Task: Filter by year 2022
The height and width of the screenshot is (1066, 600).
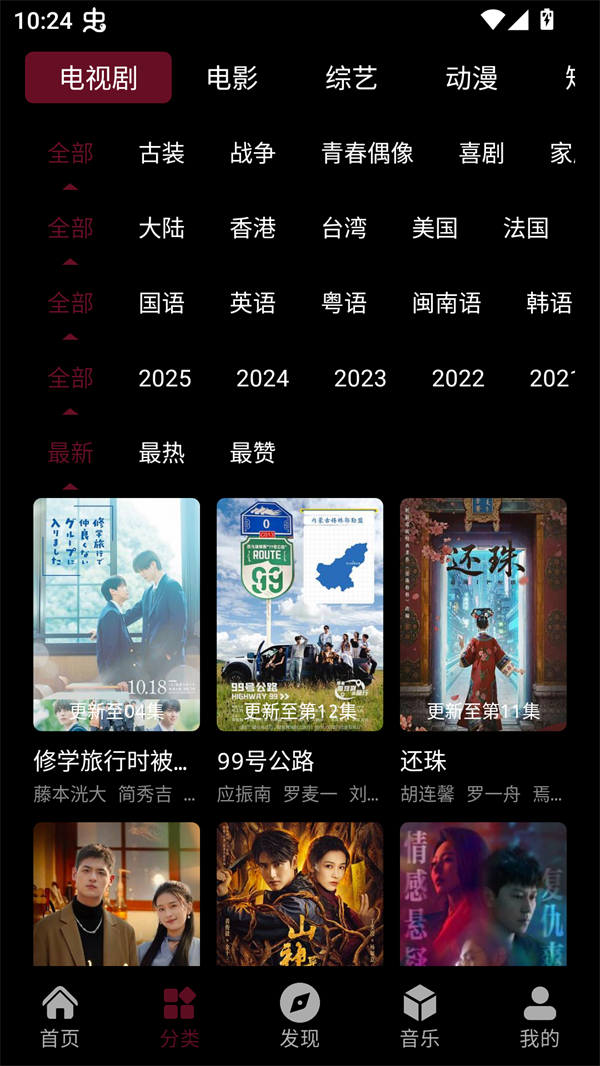Action: 458,378
